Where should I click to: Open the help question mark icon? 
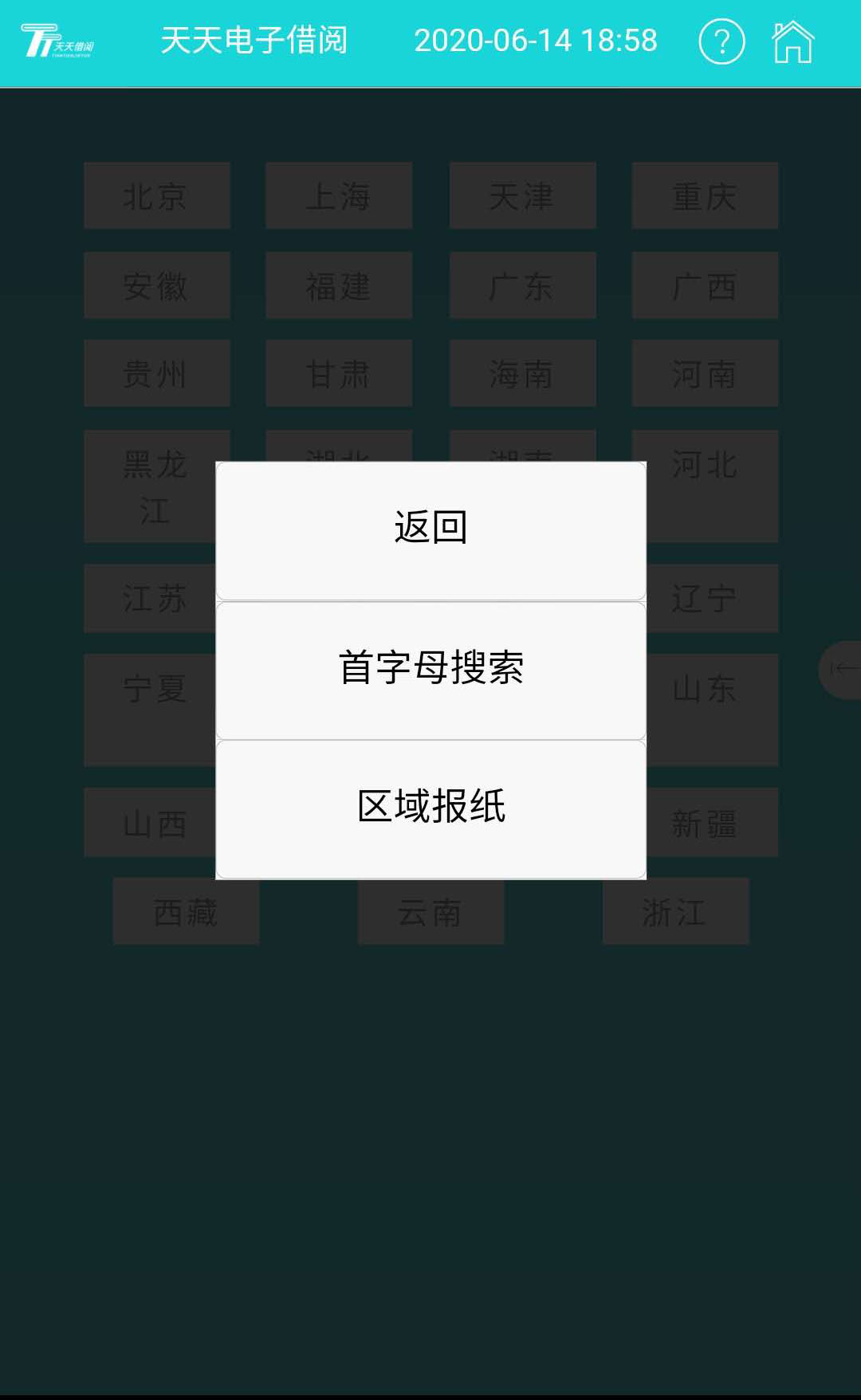click(721, 41)
